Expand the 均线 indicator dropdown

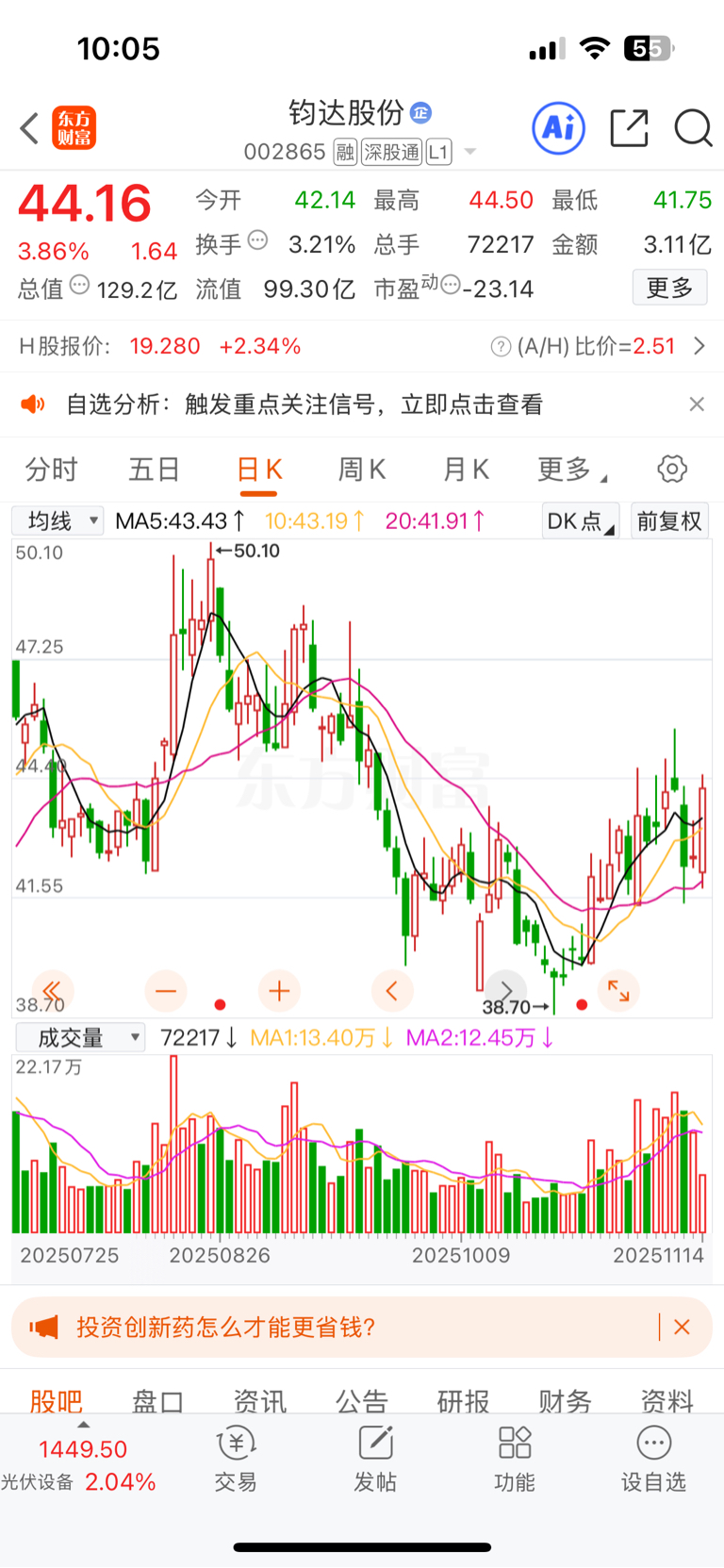58,520
